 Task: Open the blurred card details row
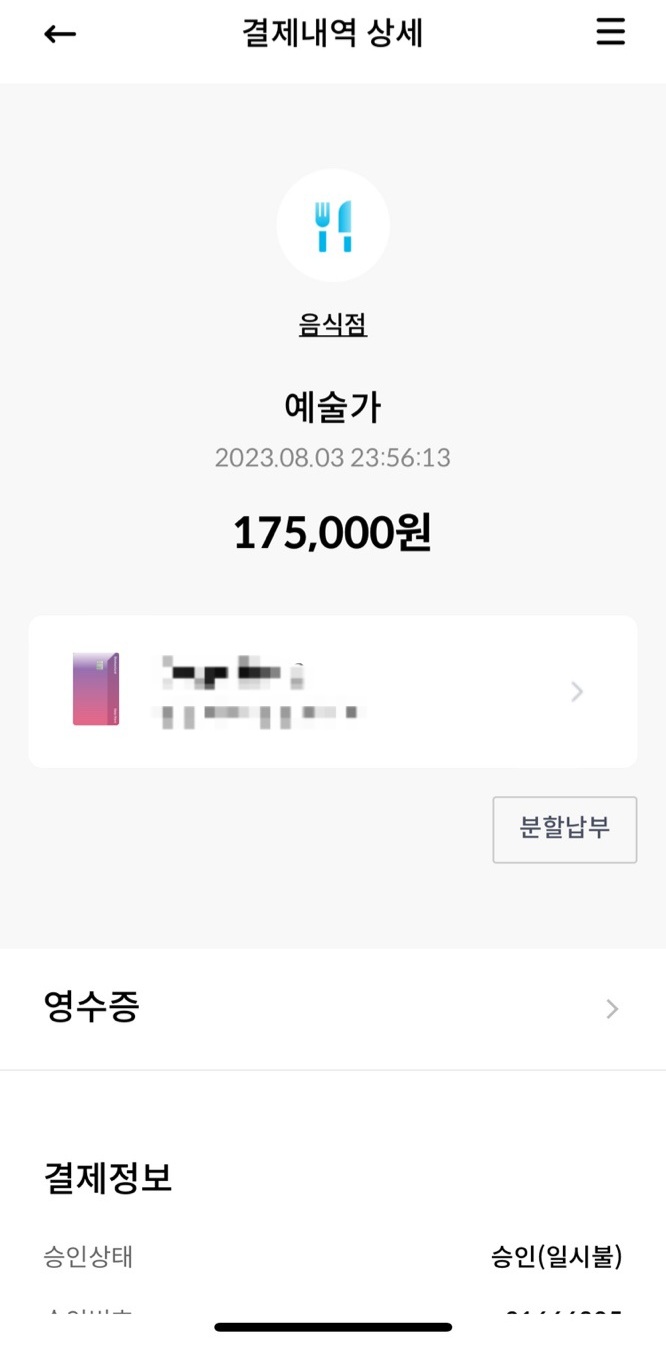coord(332,691)
